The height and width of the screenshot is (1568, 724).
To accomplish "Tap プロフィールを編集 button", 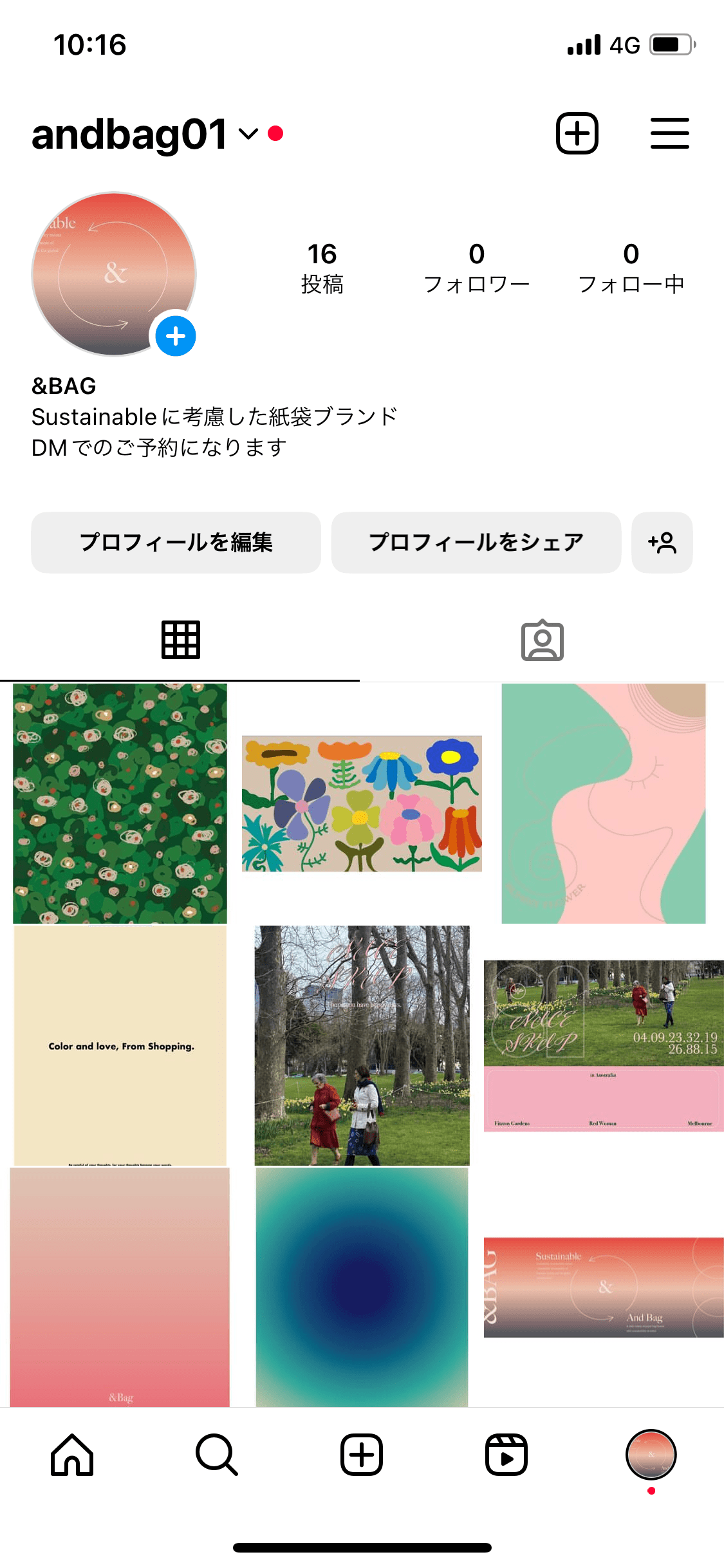I will pyautogui.click(x=176, y=542).
